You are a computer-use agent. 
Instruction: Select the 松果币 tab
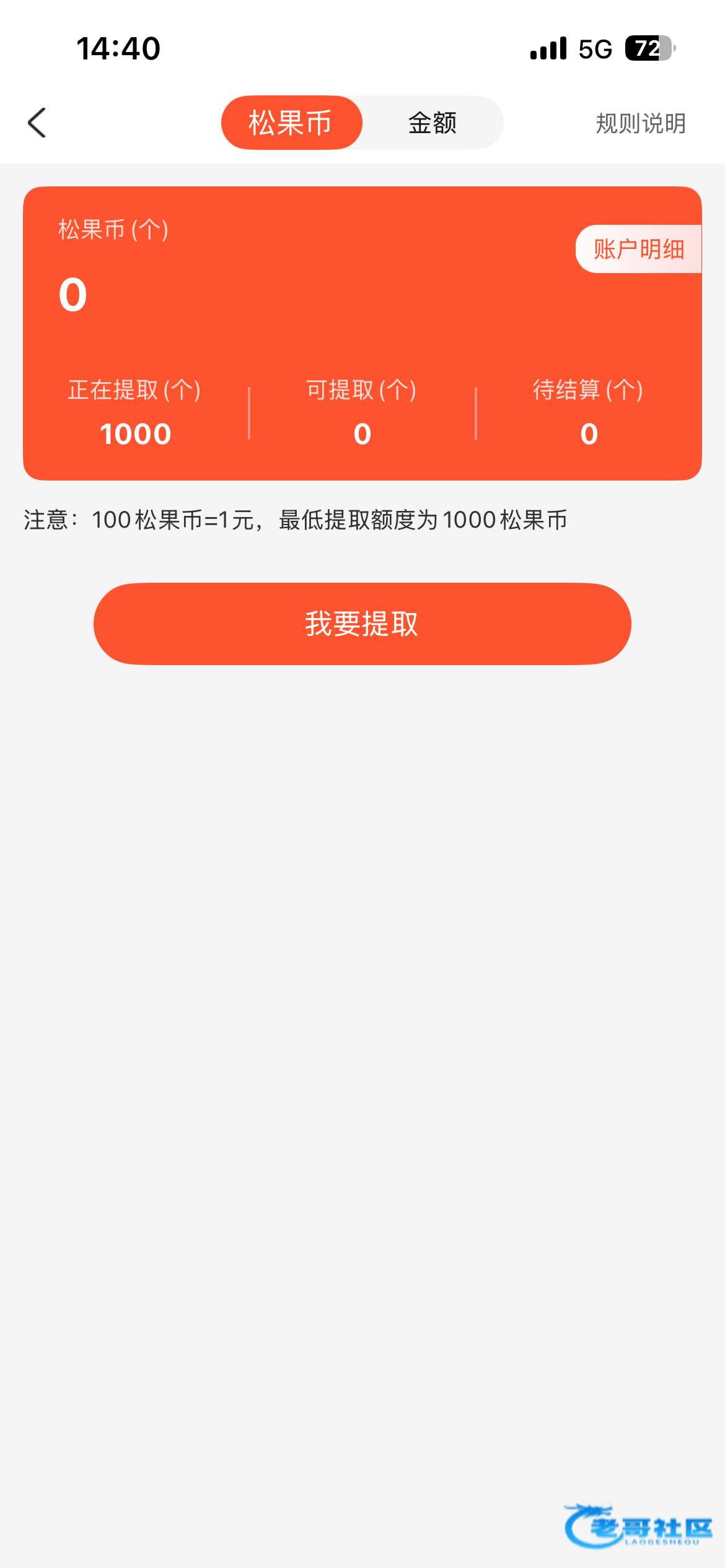[291, 123]
